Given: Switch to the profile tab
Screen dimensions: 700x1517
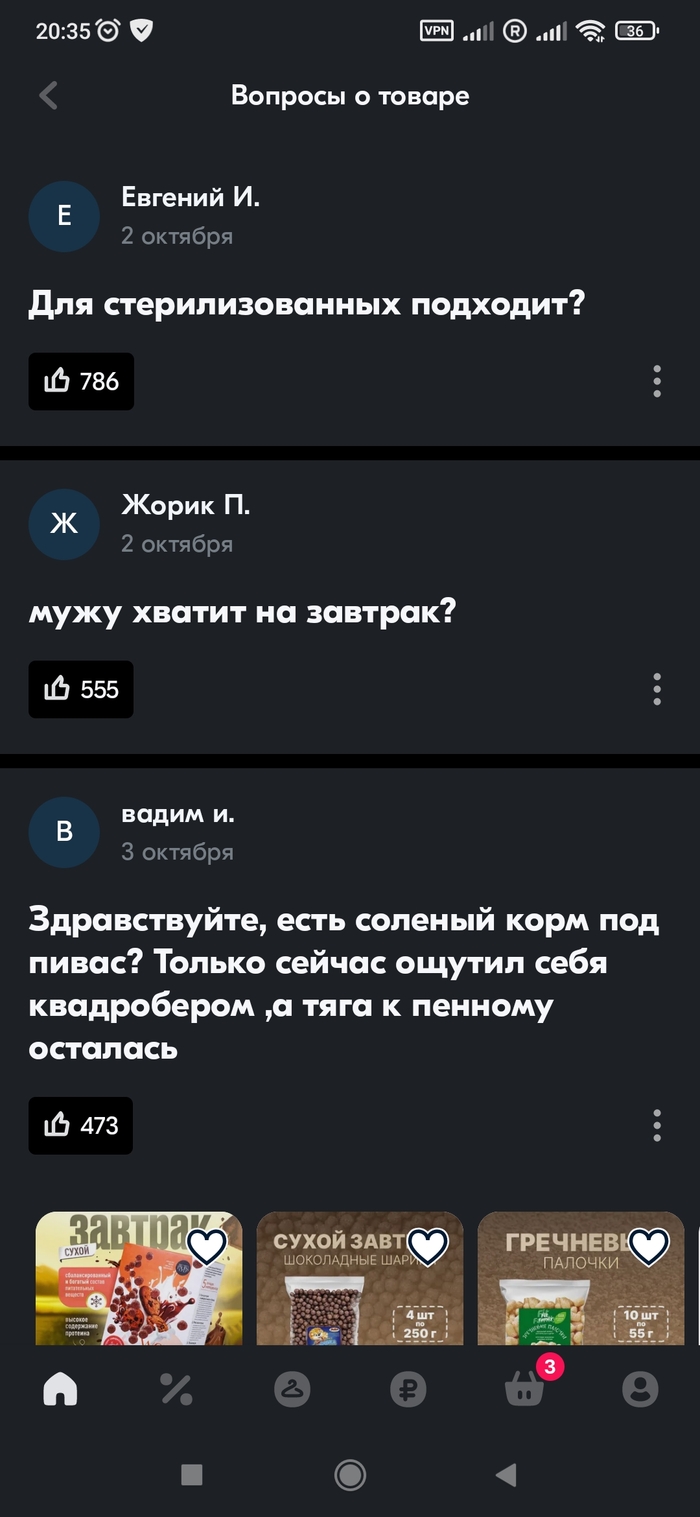Looking at the screenshot, I should click(x=640, y=1389).
